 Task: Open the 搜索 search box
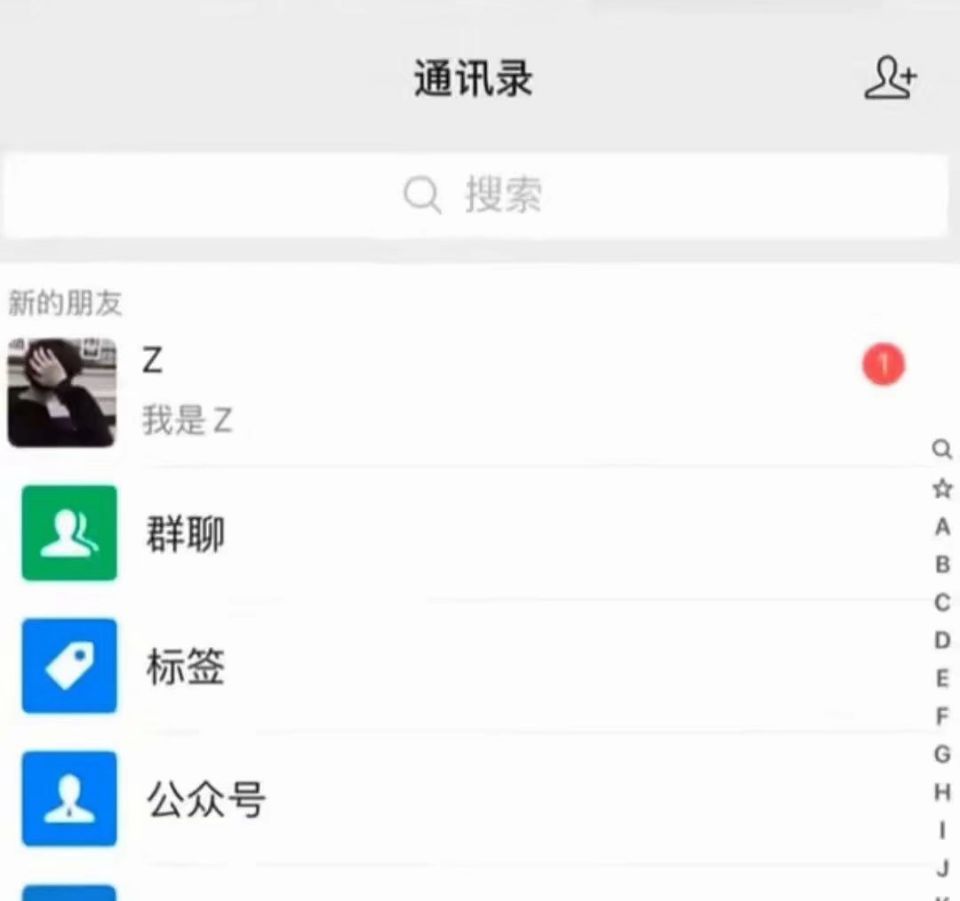475,196
